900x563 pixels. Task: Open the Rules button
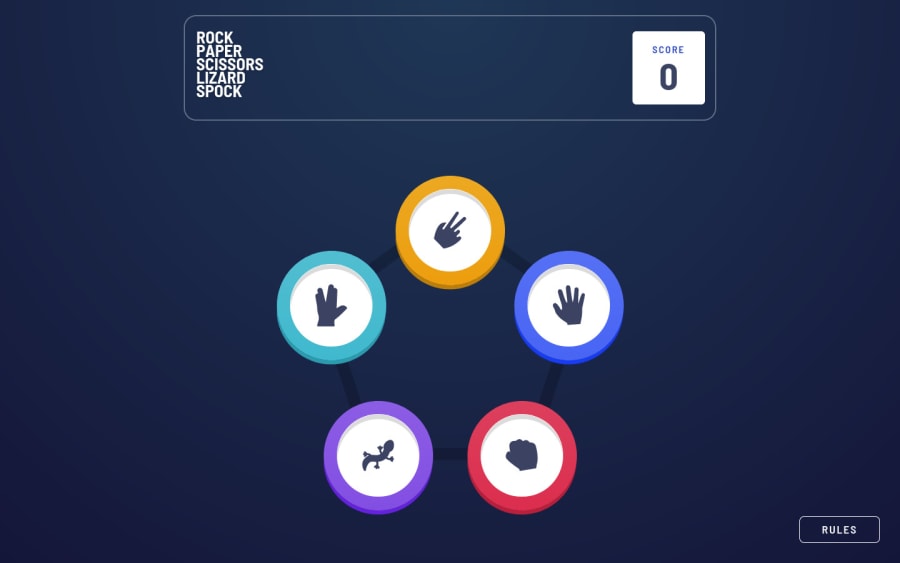pos(839,529)
